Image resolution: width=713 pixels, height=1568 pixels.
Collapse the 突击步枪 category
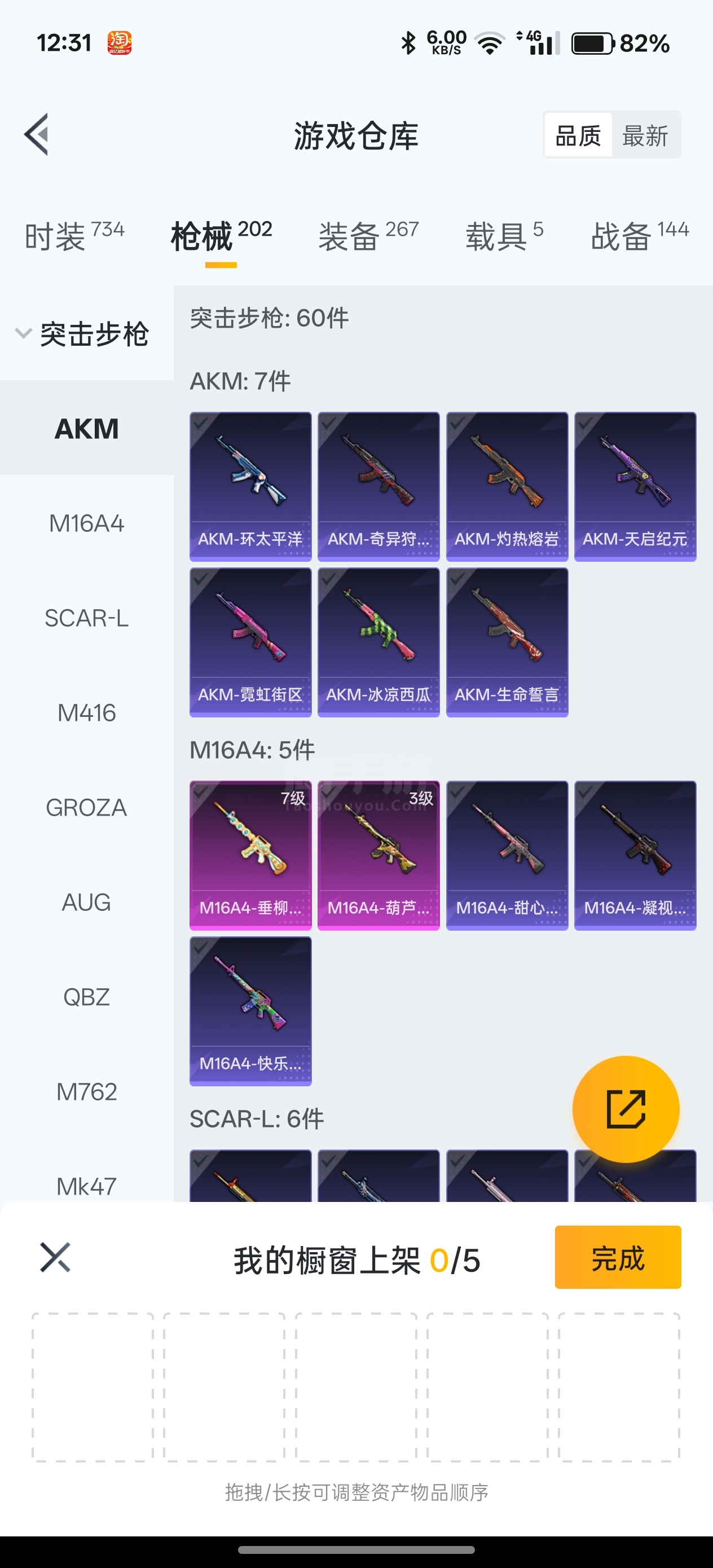[x=82, y=333]
